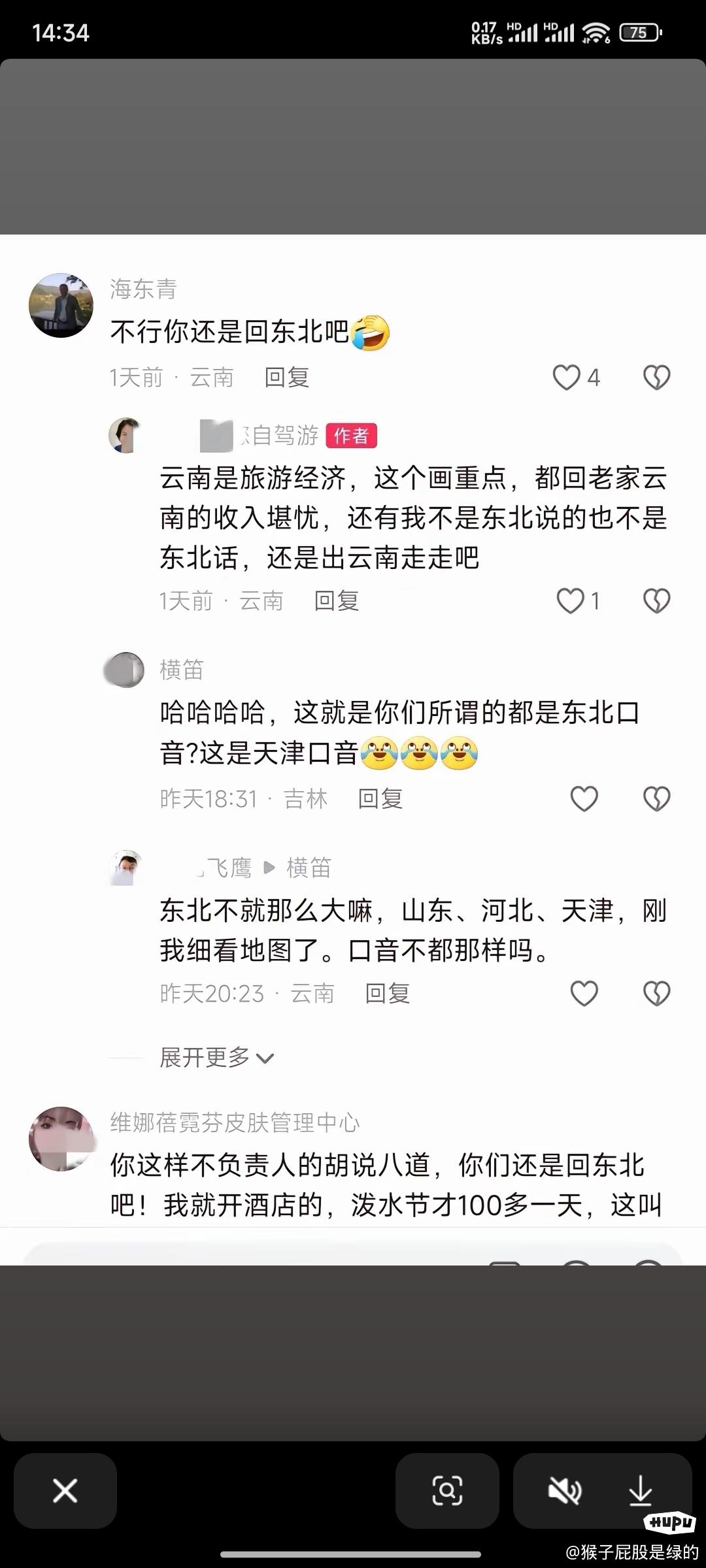This screenshot has height=1568, width=706.
Task: Unmute sound using the muted speaker icon
Action: [564, 1492]
